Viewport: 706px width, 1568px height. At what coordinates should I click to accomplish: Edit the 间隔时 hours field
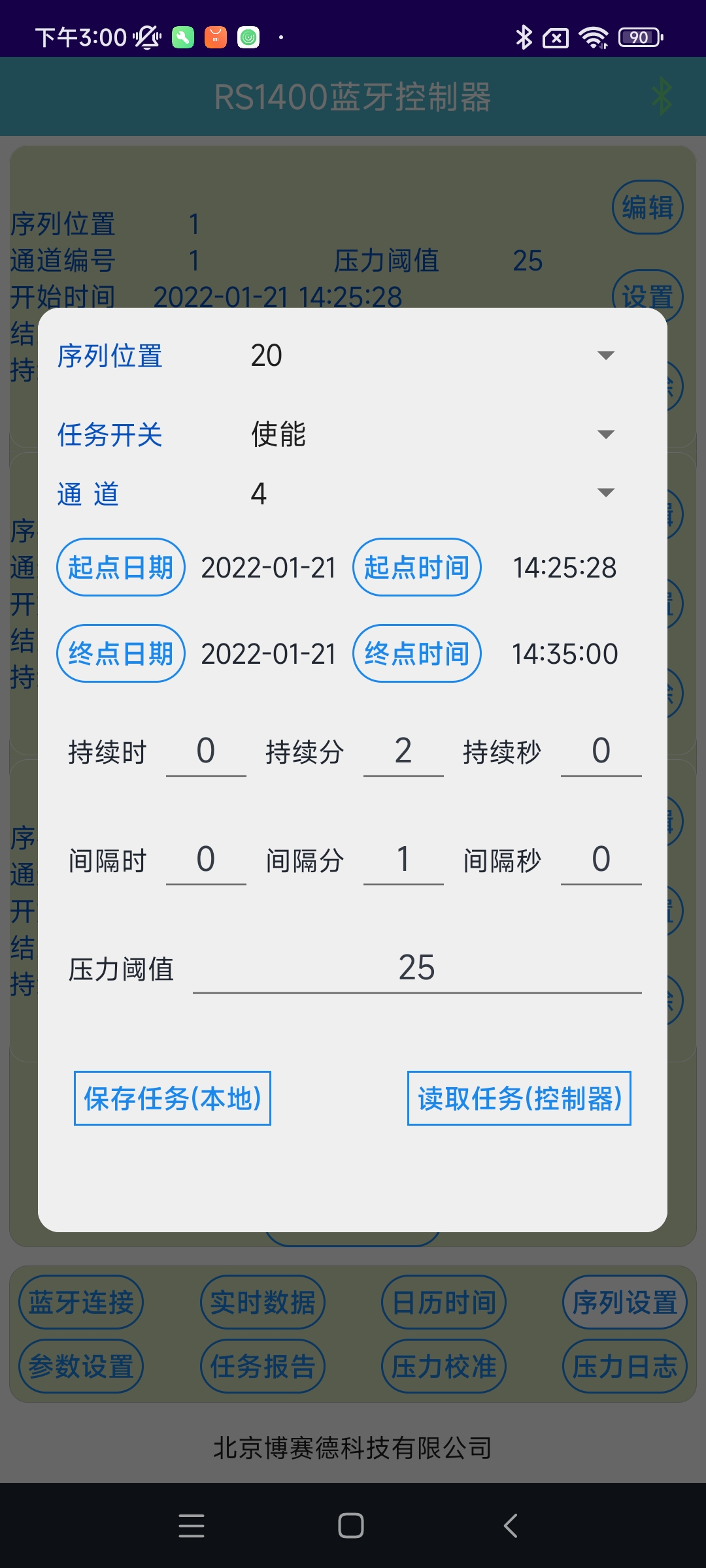click(206, 860)
